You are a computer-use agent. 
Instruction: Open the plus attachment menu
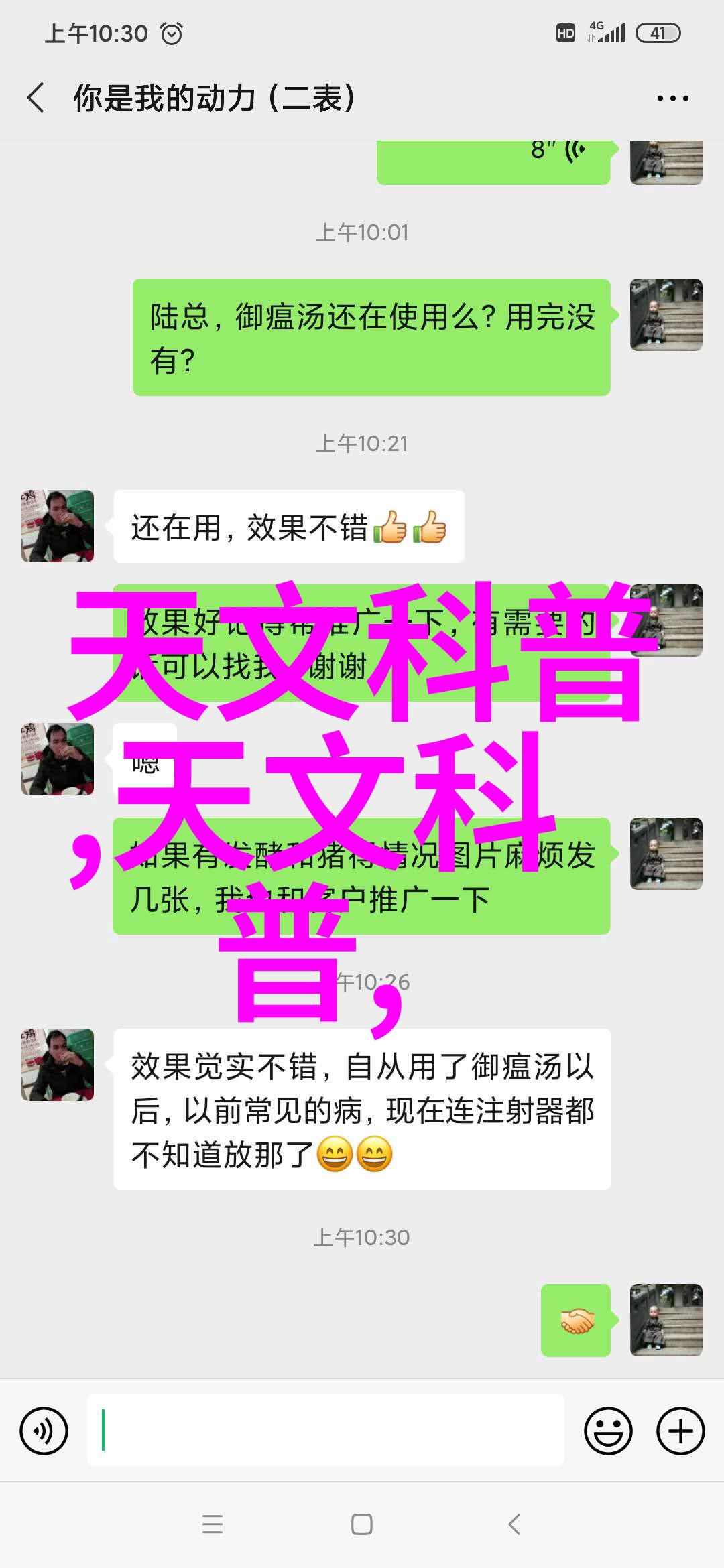coord(680,1431)
